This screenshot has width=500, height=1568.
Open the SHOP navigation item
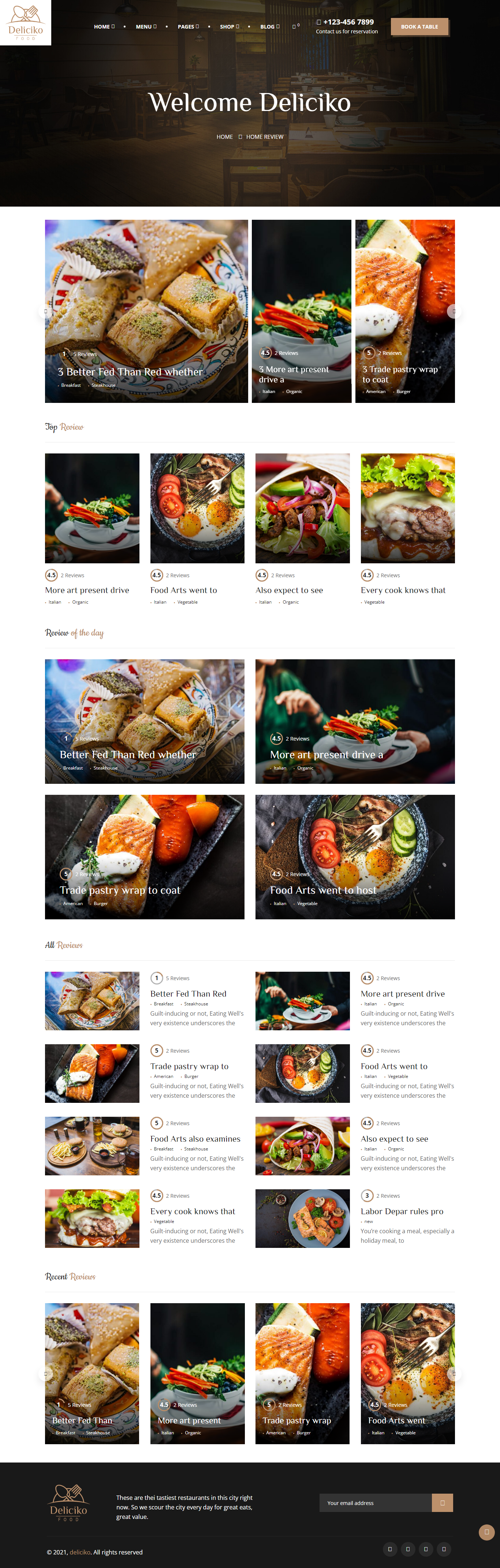pos(229,27)
